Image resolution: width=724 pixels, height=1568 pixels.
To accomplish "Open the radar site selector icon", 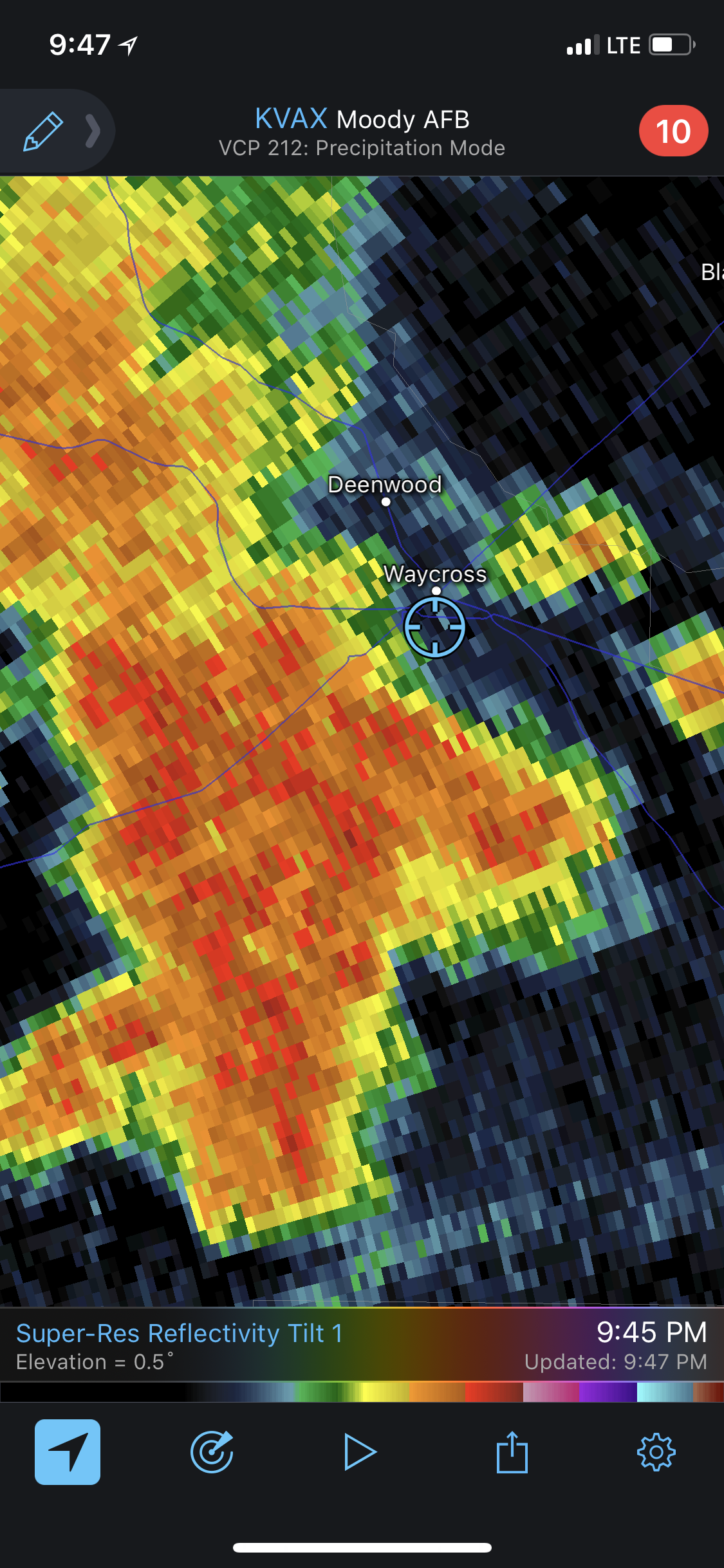I will (212, 1451).
